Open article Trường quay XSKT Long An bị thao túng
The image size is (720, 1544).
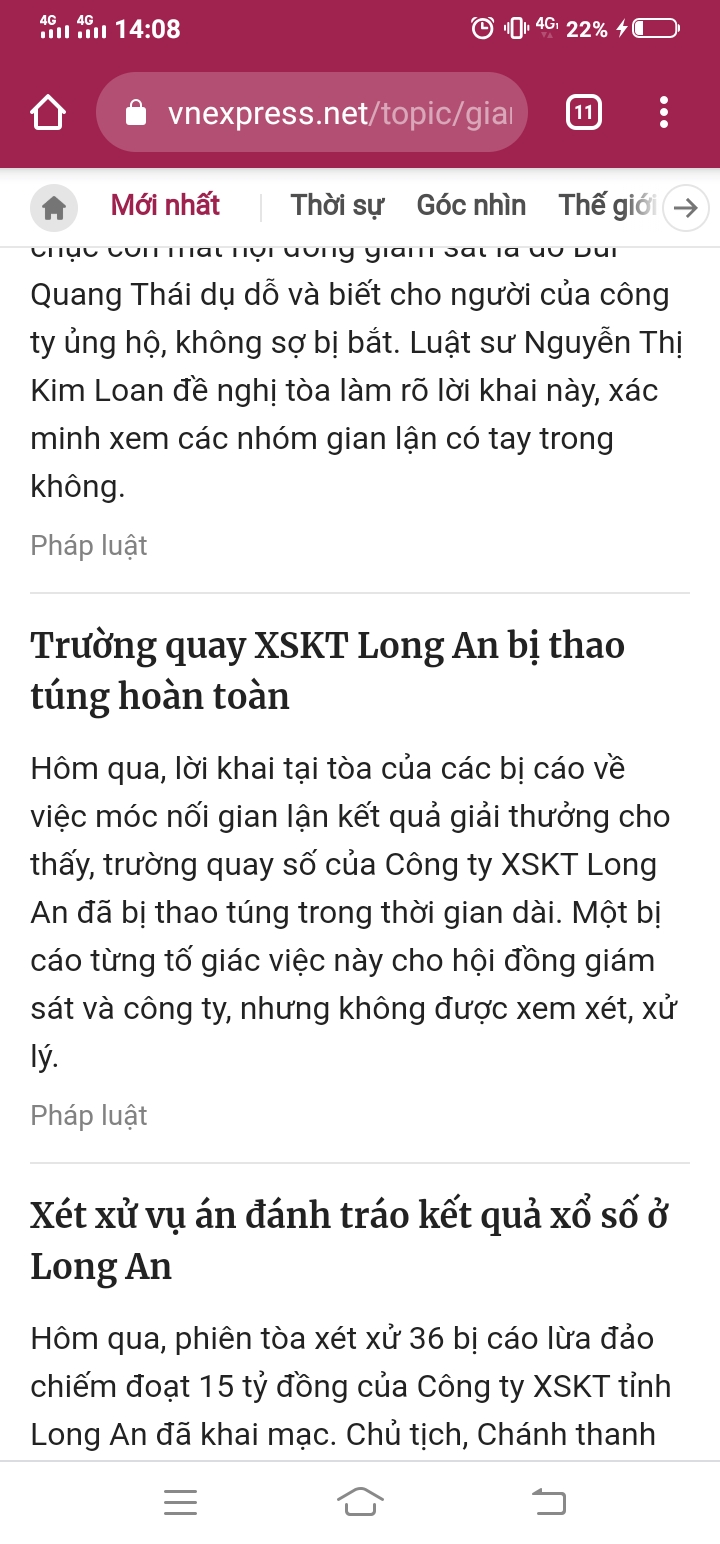pyautogui.click(x=327, y=670)
